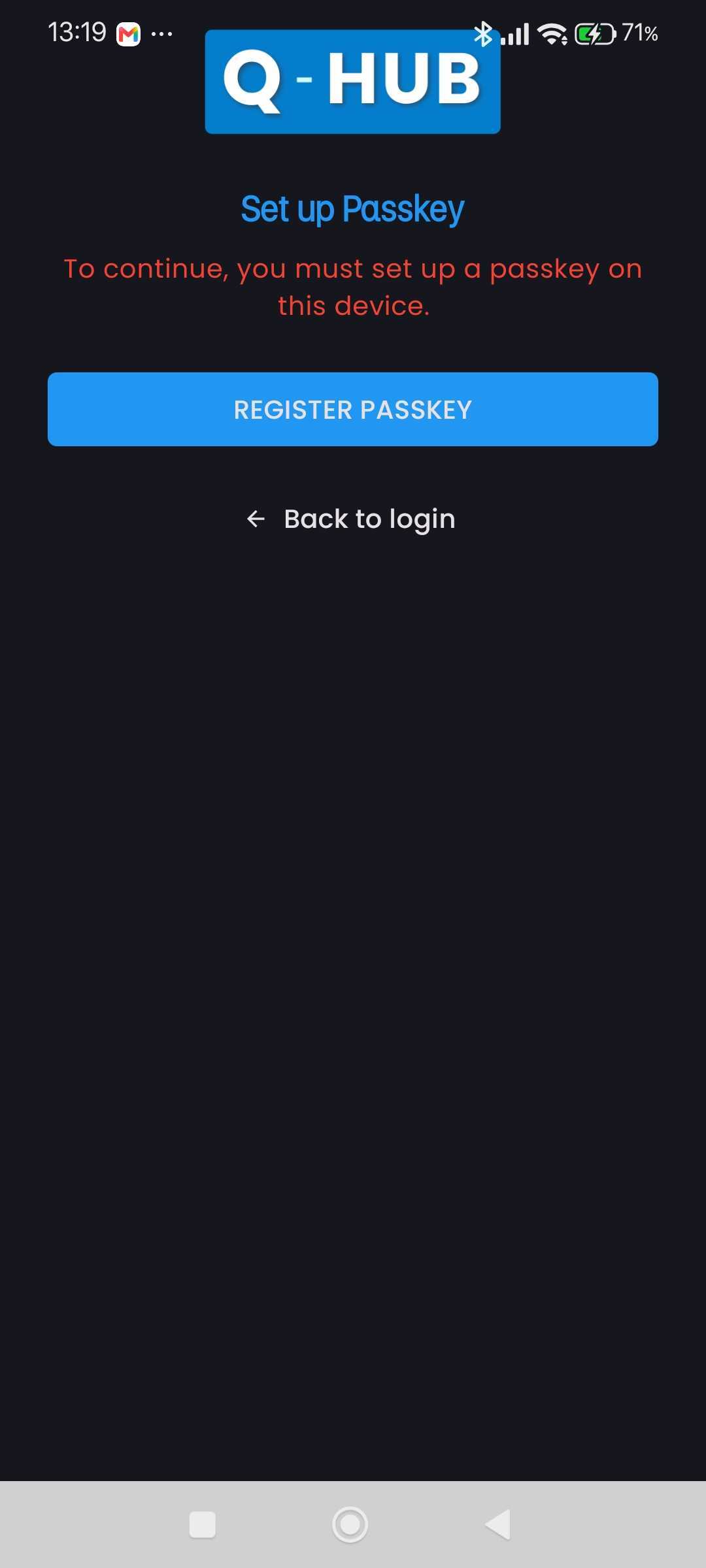Go back to login
This screenshot has height=1568, width=706.
[351, 519]
